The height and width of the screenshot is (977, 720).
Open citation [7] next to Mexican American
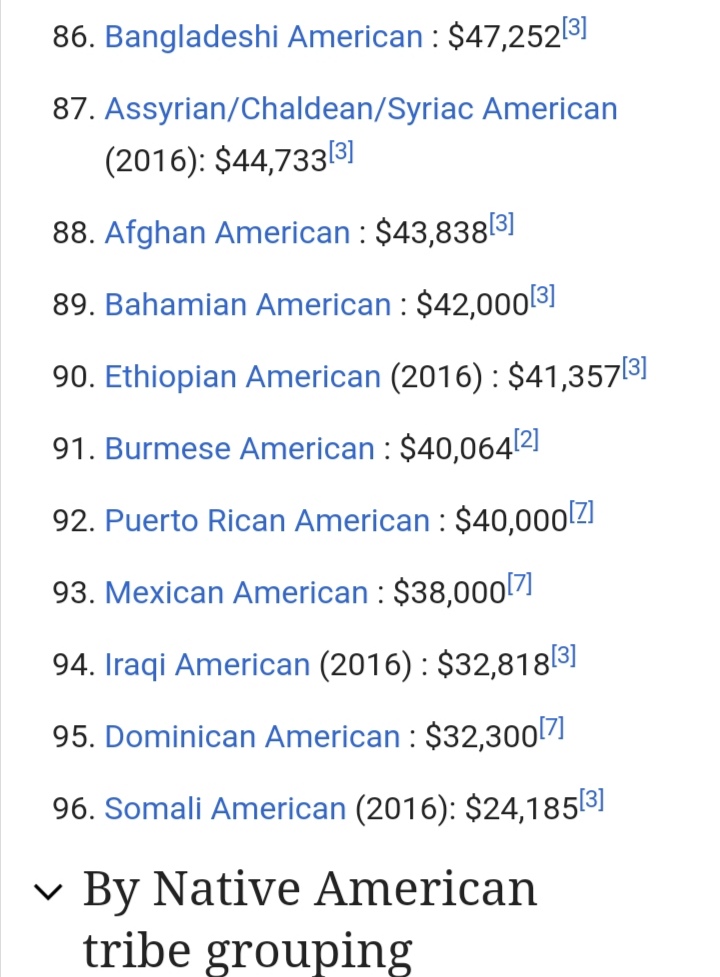click(519, 584)
